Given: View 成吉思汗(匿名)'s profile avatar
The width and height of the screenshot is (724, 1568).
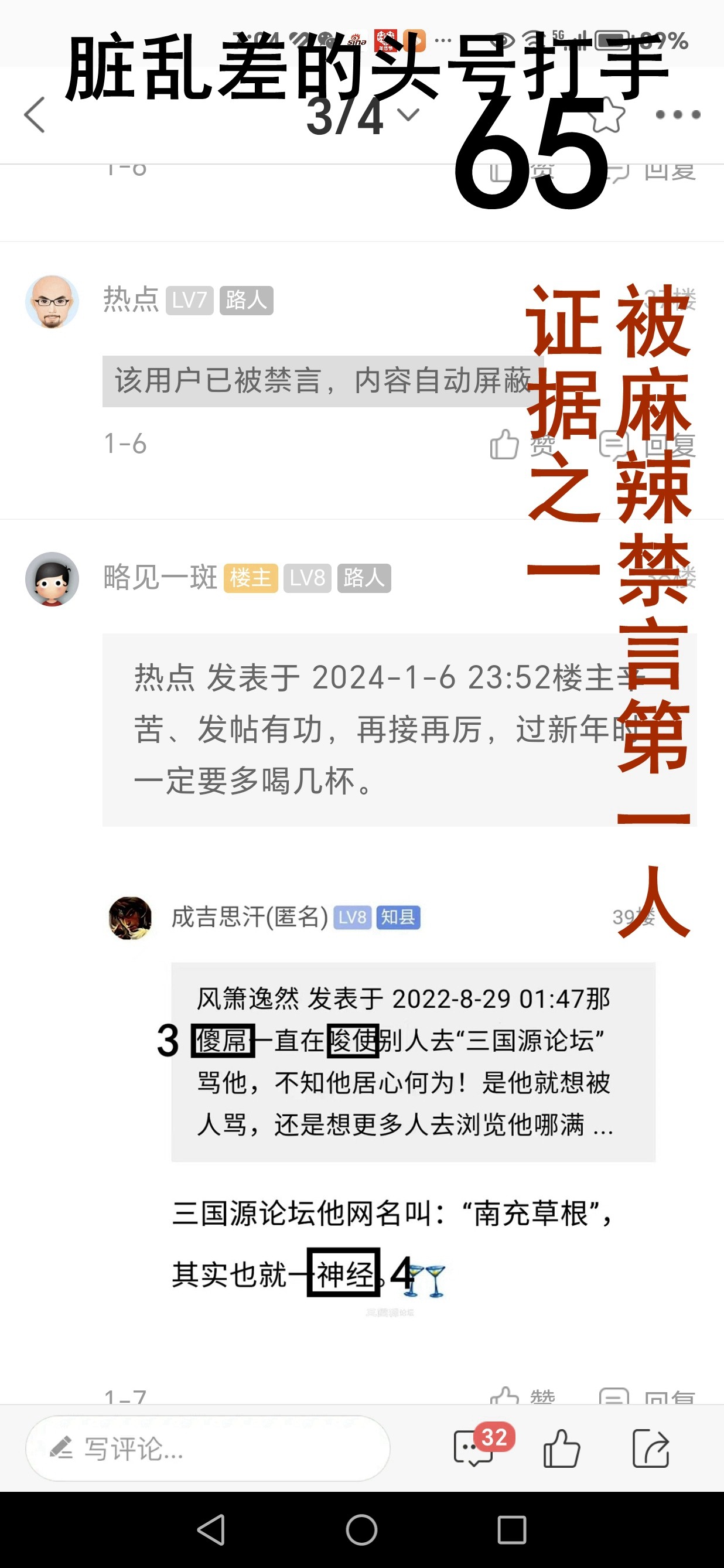Looking at the screenshot, I should click(130, 918).
